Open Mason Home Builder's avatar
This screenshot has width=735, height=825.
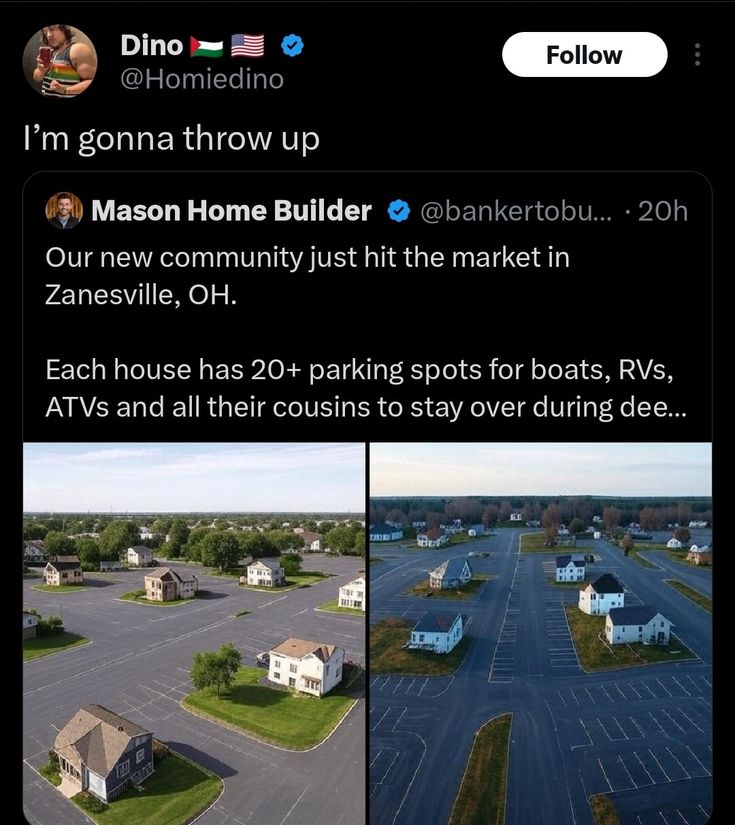(65, 211)
